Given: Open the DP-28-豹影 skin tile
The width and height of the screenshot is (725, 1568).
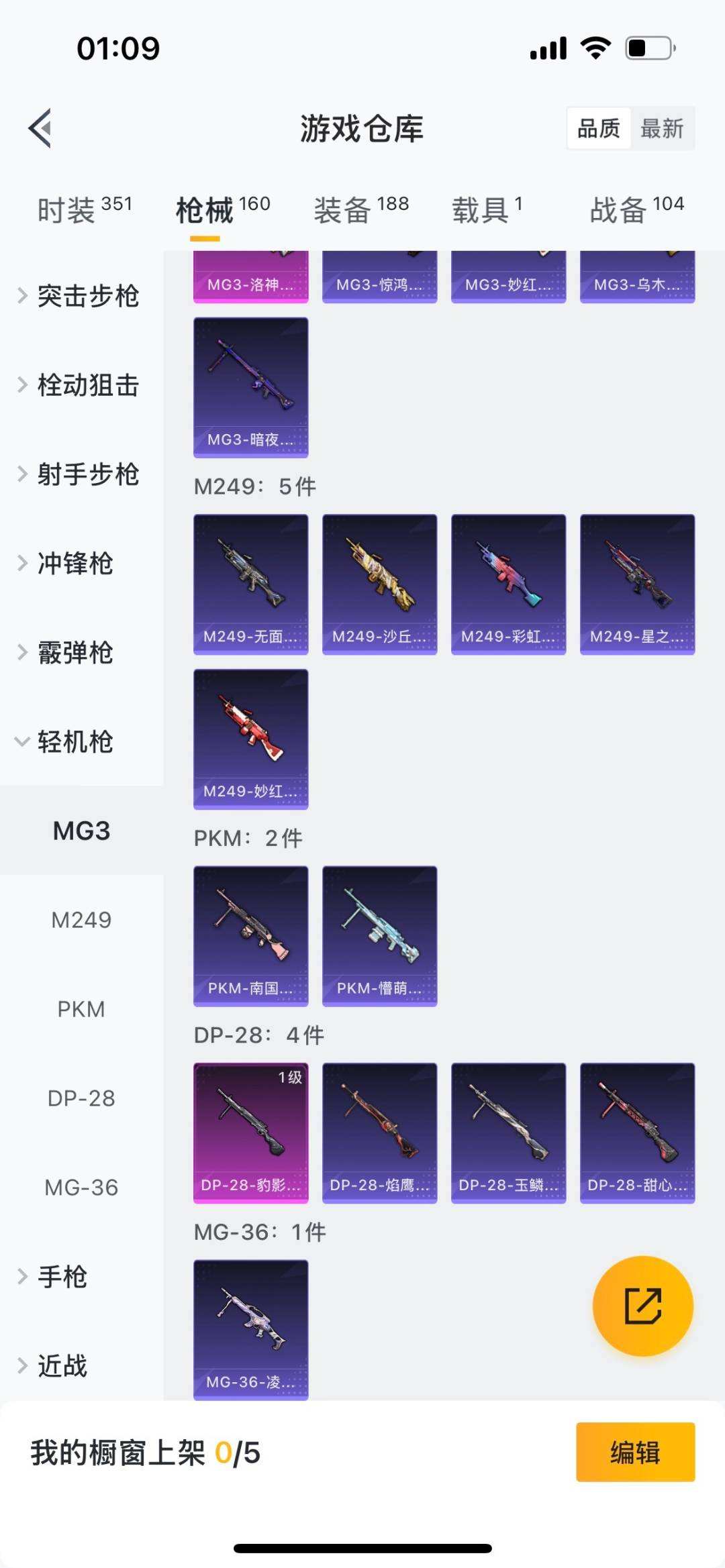Looking at the screenshot, I should 251,1133.
